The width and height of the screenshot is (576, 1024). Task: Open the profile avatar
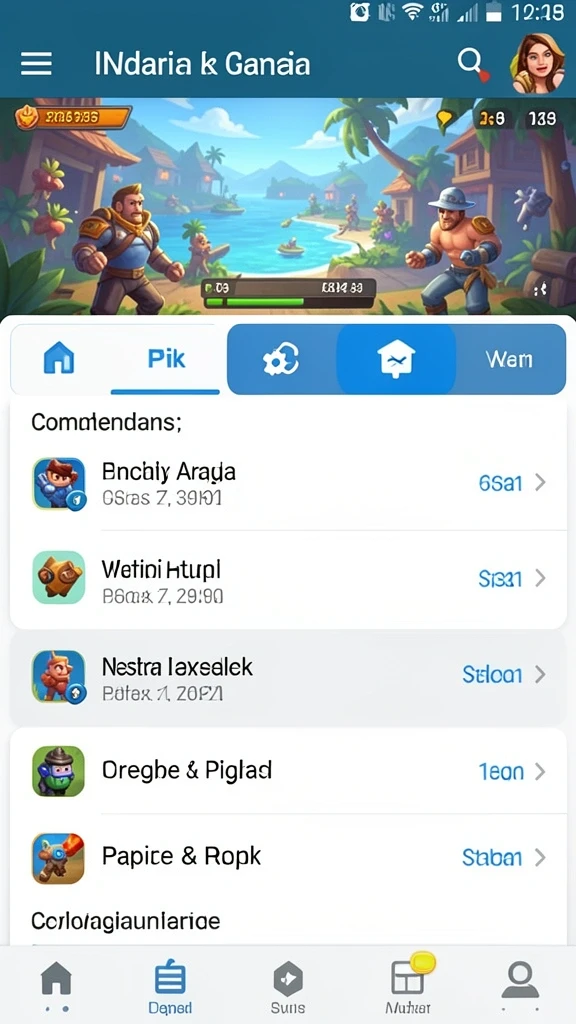pyautogui.click(x=538, y=63)
